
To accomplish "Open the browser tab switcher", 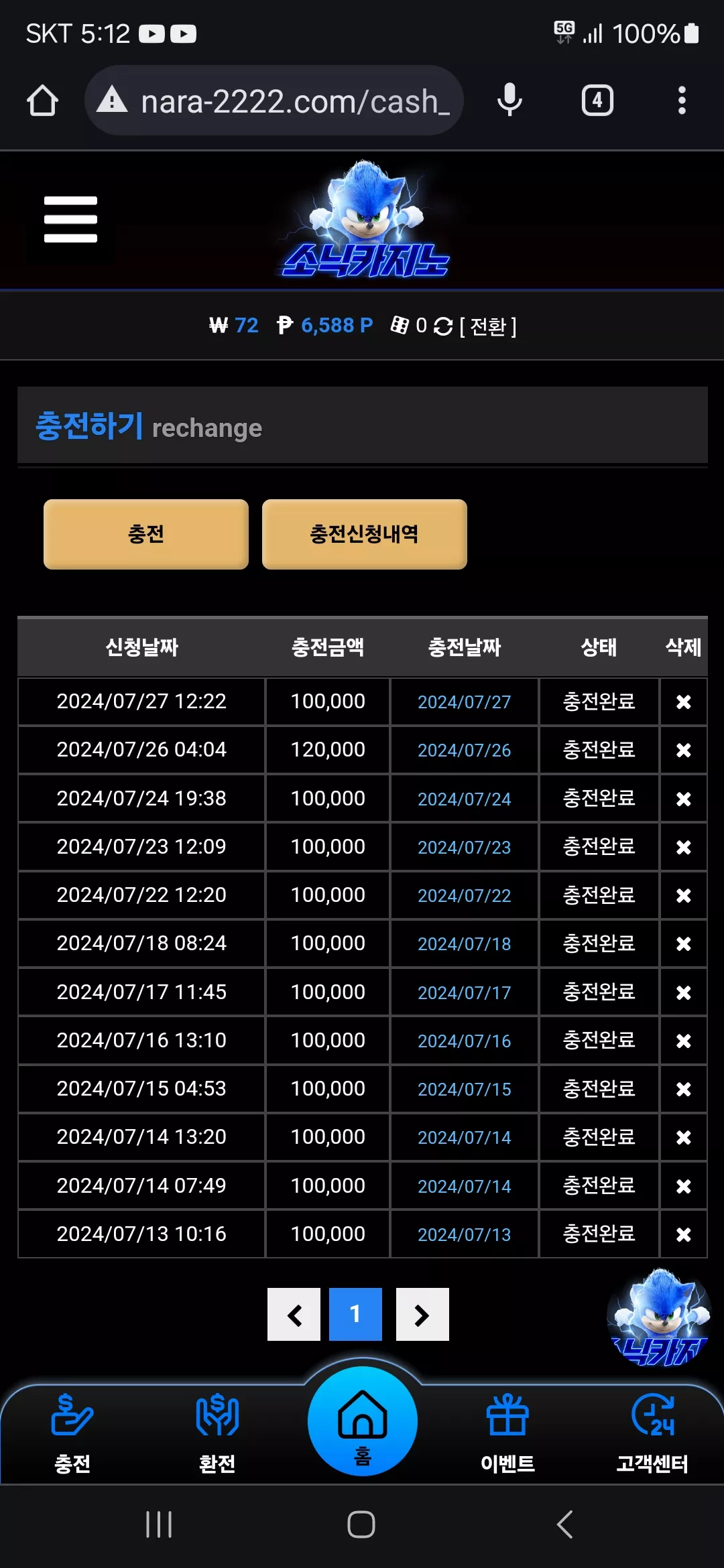I will pyautogui.click(x=597, y=101).
